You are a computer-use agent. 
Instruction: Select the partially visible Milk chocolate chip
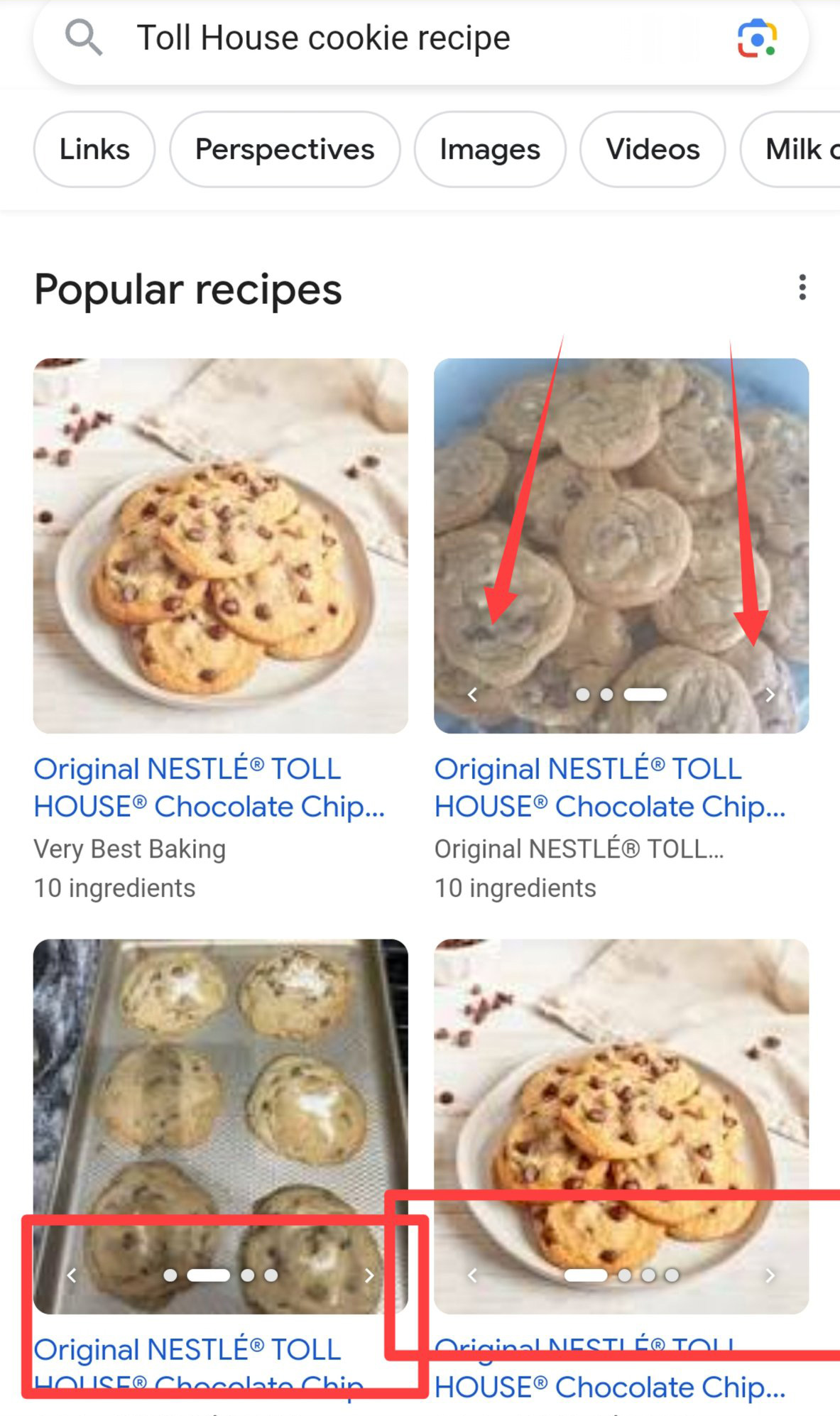pyautogui.click(x=799, y=150)
